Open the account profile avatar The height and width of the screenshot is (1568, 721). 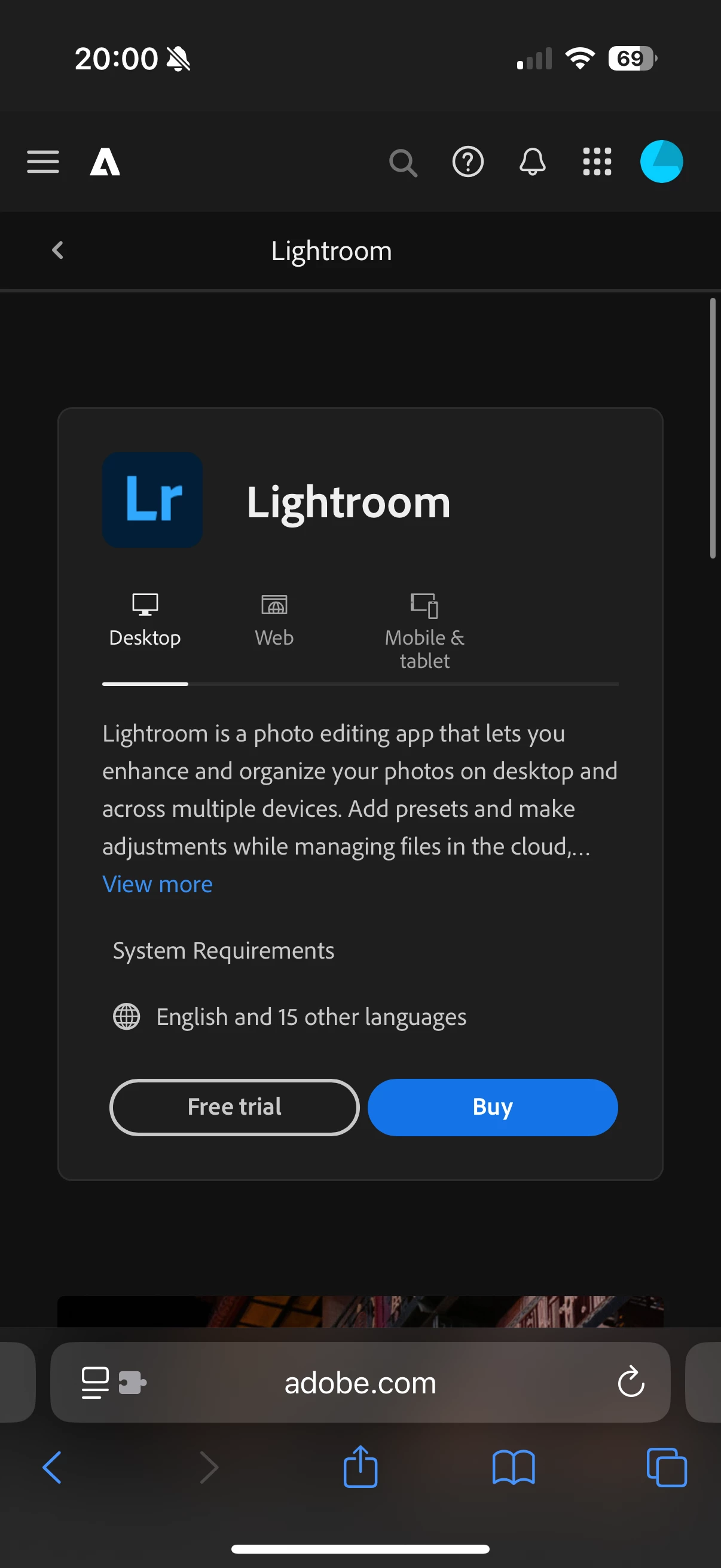click(661, 162)
